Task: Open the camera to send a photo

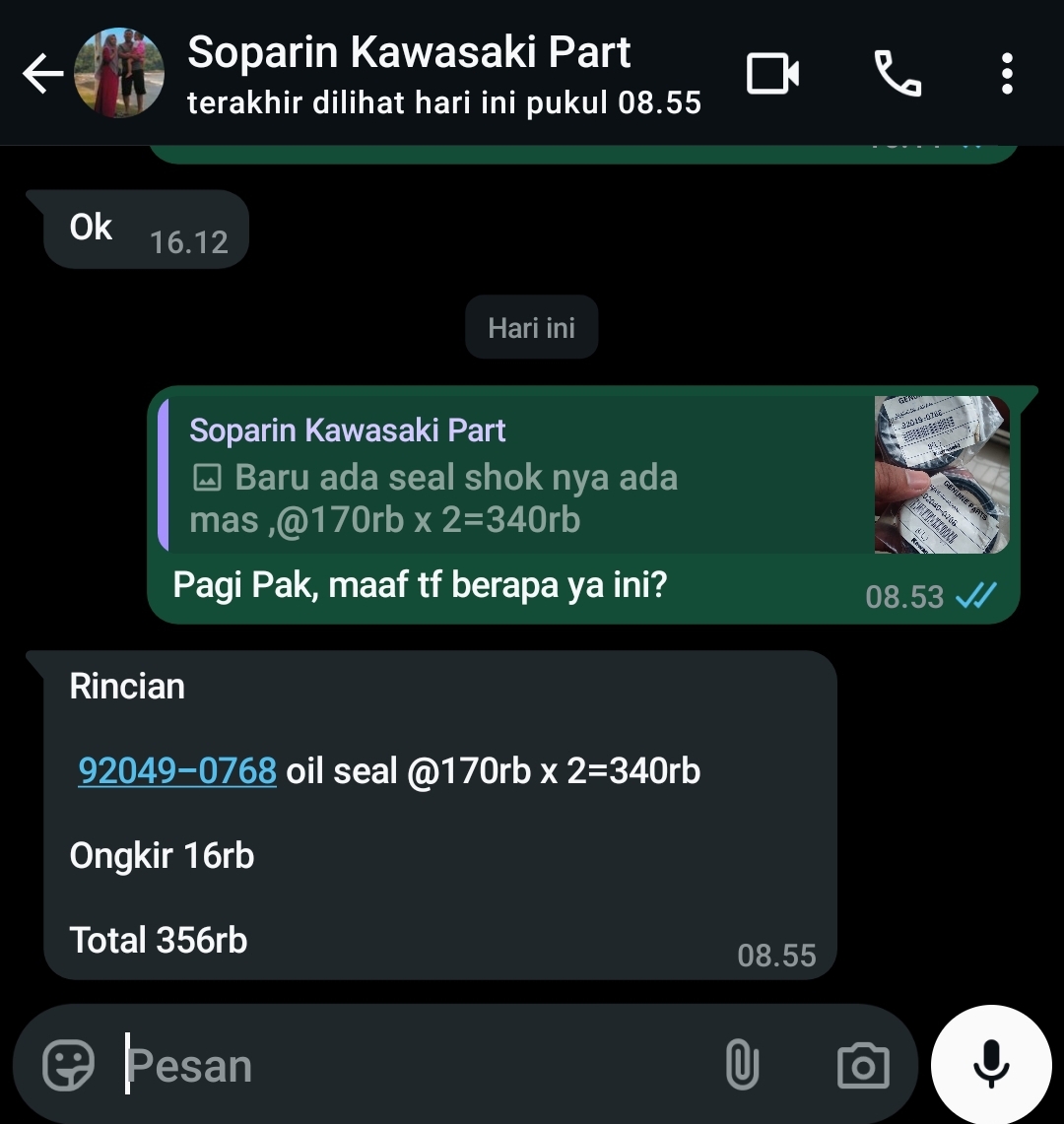Action: click(x=862, y=1065)
